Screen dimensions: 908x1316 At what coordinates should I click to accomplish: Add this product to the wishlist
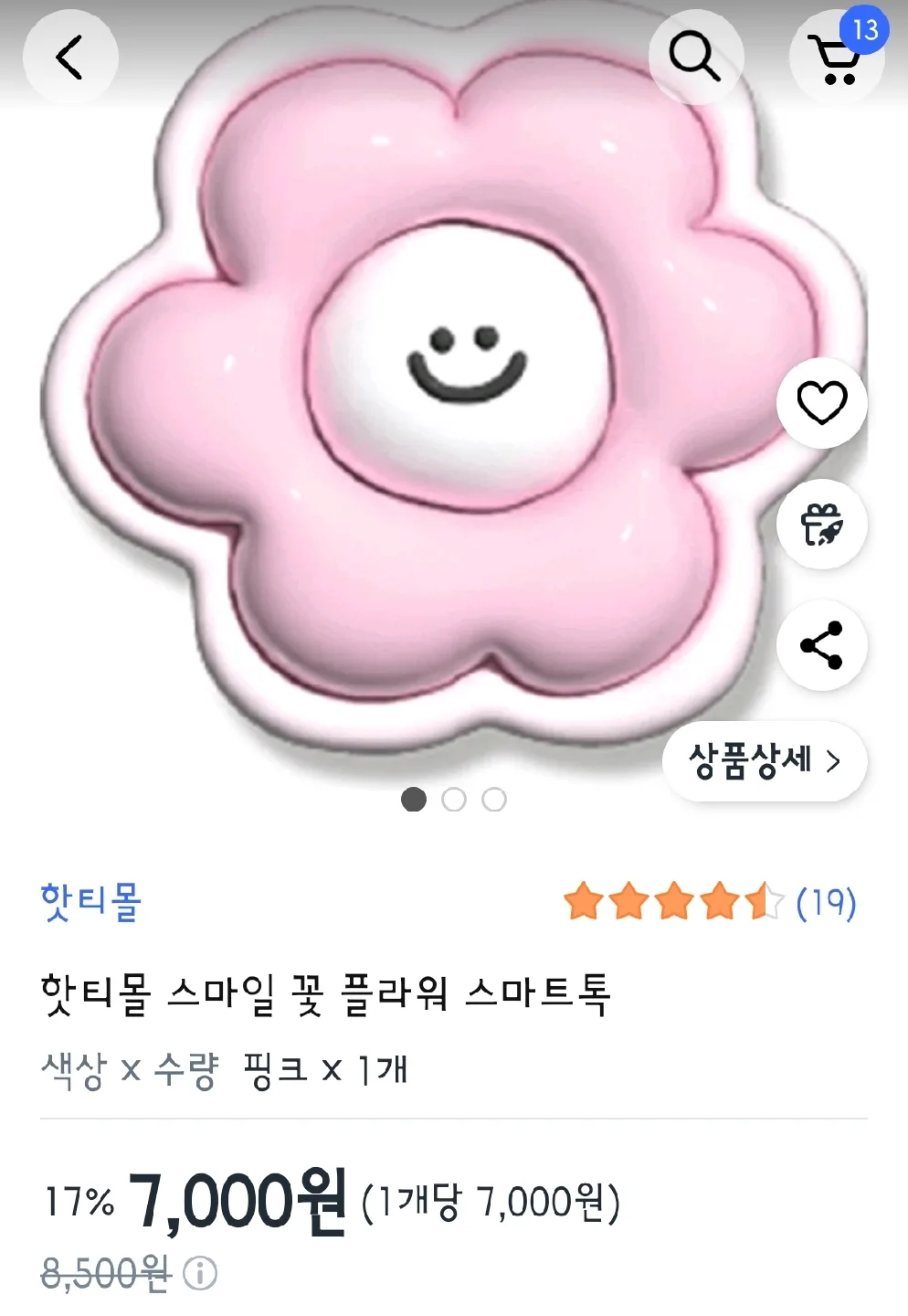[x=821, y=403]
